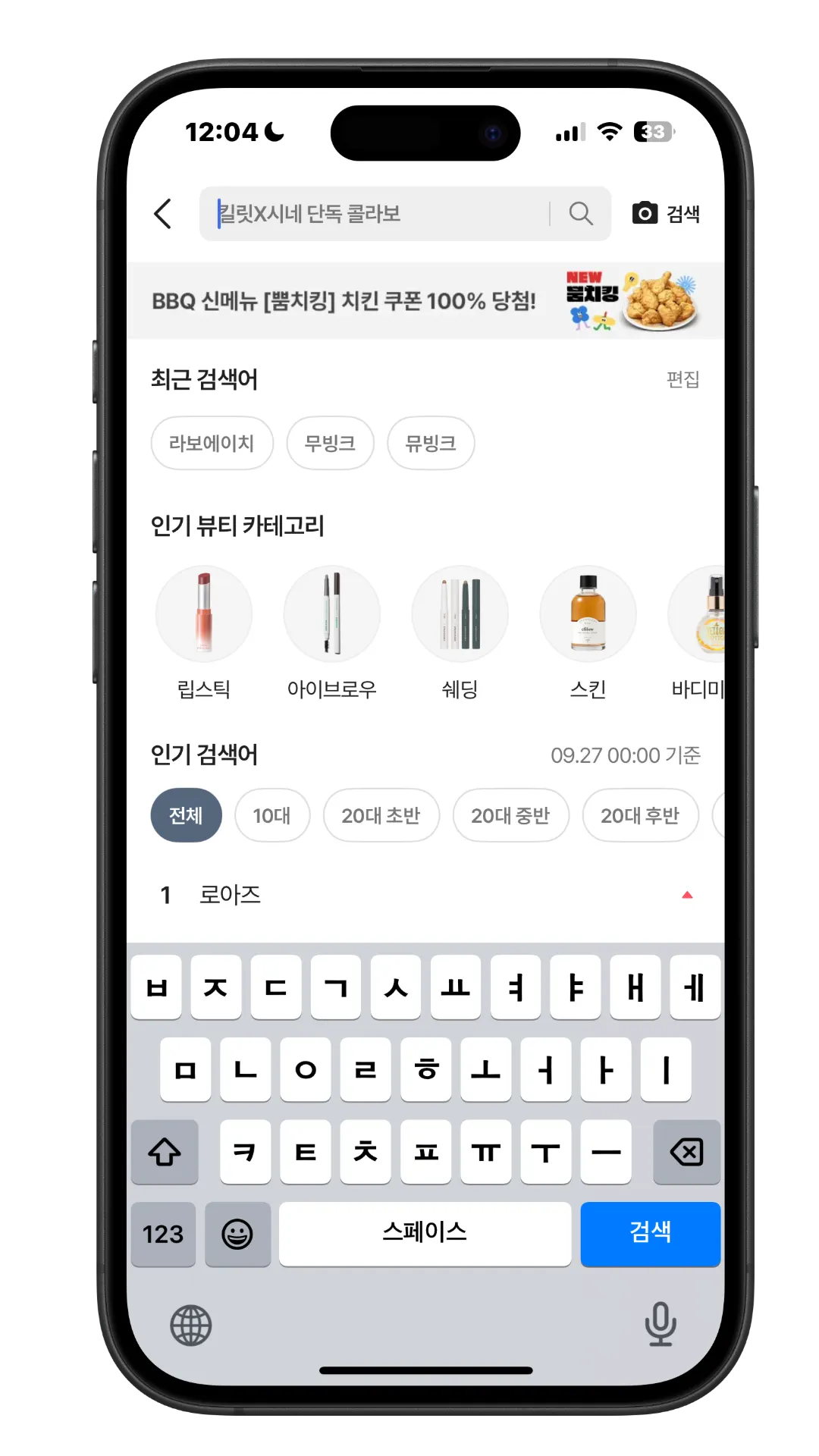Select recent search chip 무빙크
This screenshot has width=819, height=1456.
pos(330,443)
